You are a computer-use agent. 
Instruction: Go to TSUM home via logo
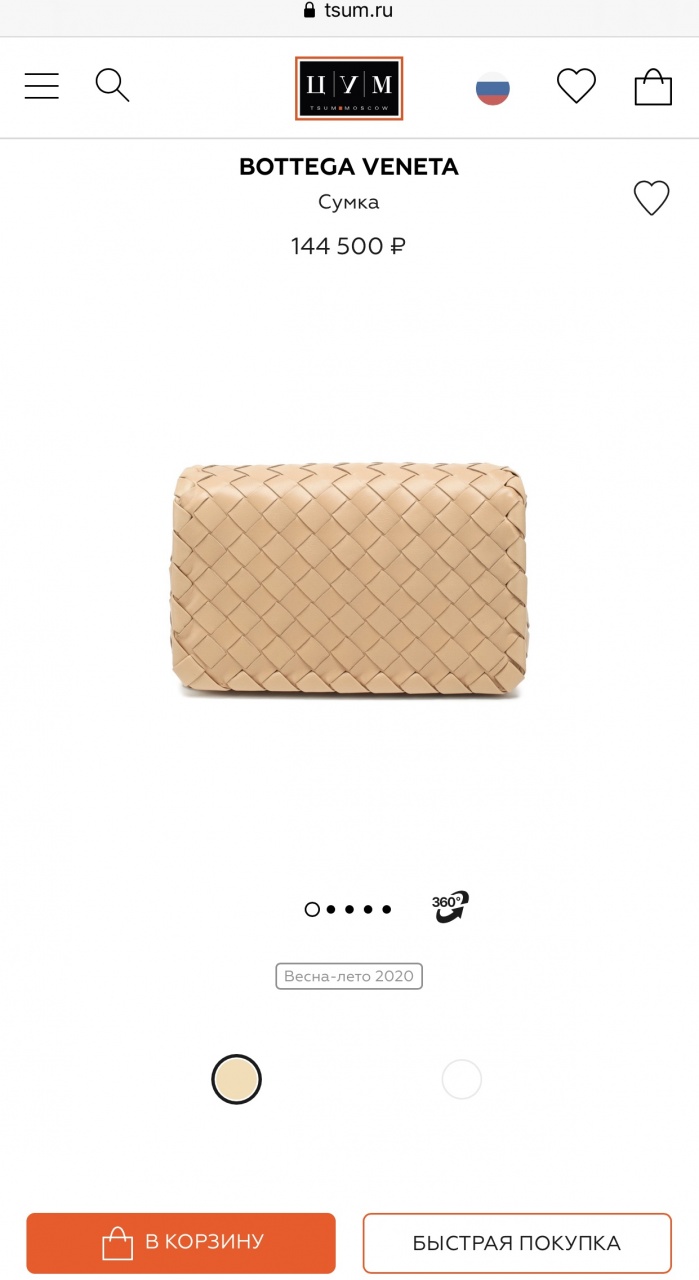(349, 88)
